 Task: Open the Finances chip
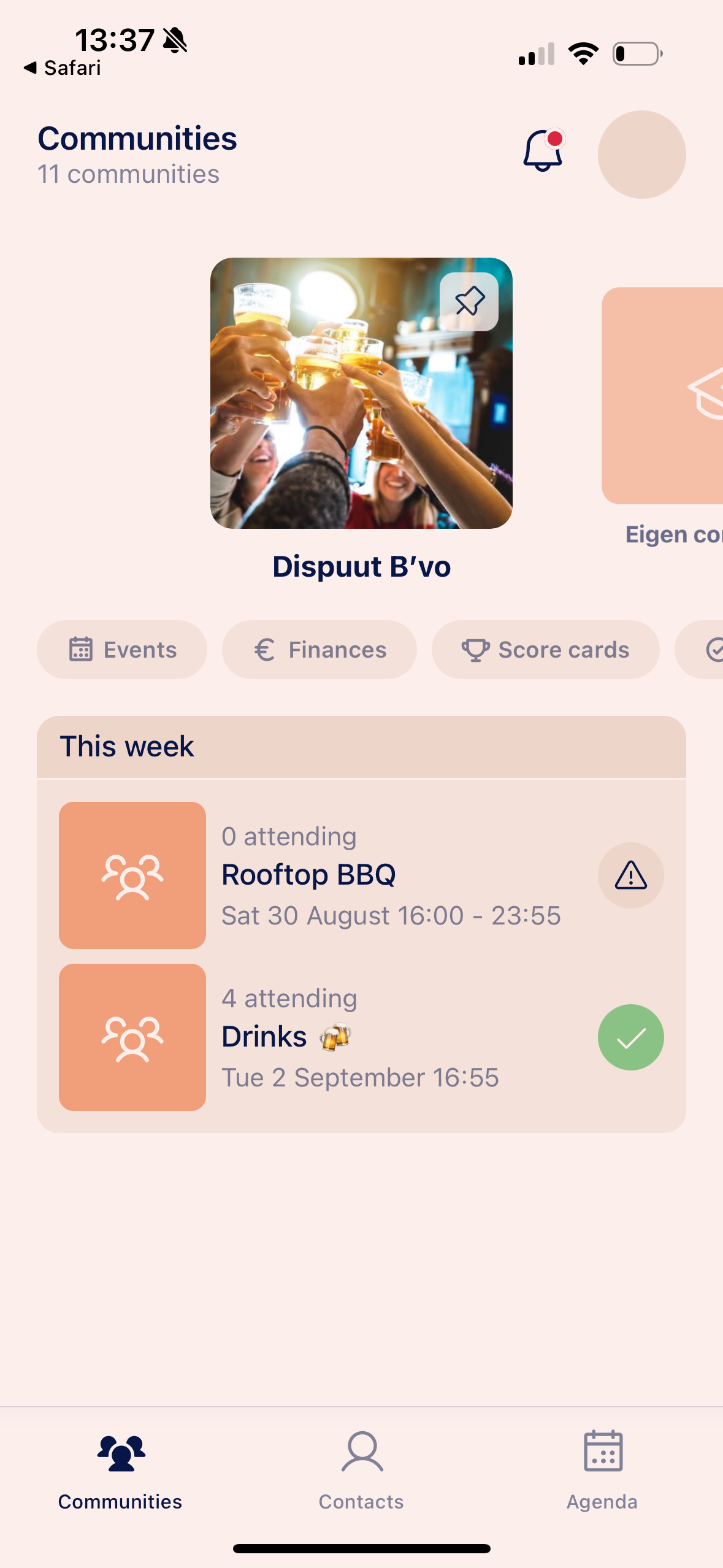(319, 650)
